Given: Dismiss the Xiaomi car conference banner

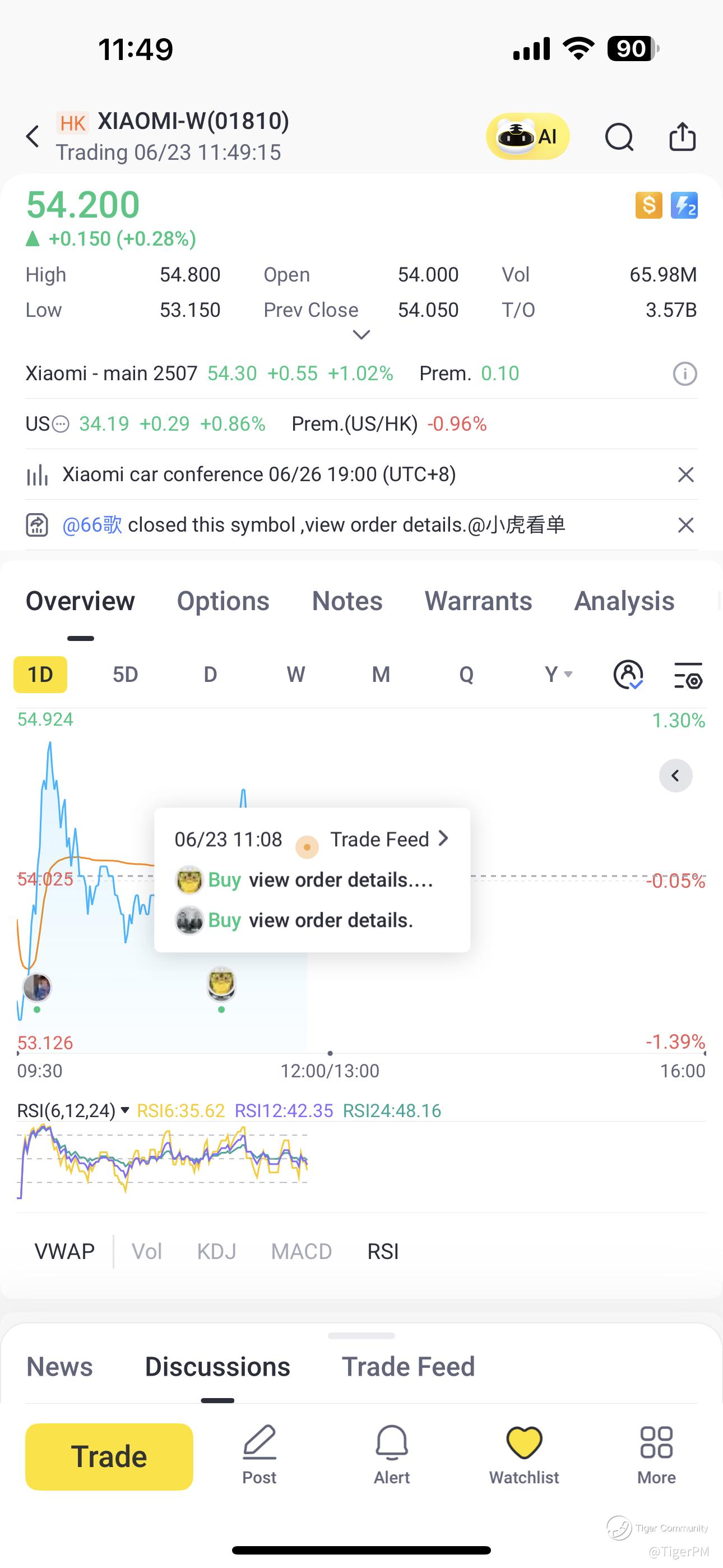Looking at the screenshot, I should [685, 475].
